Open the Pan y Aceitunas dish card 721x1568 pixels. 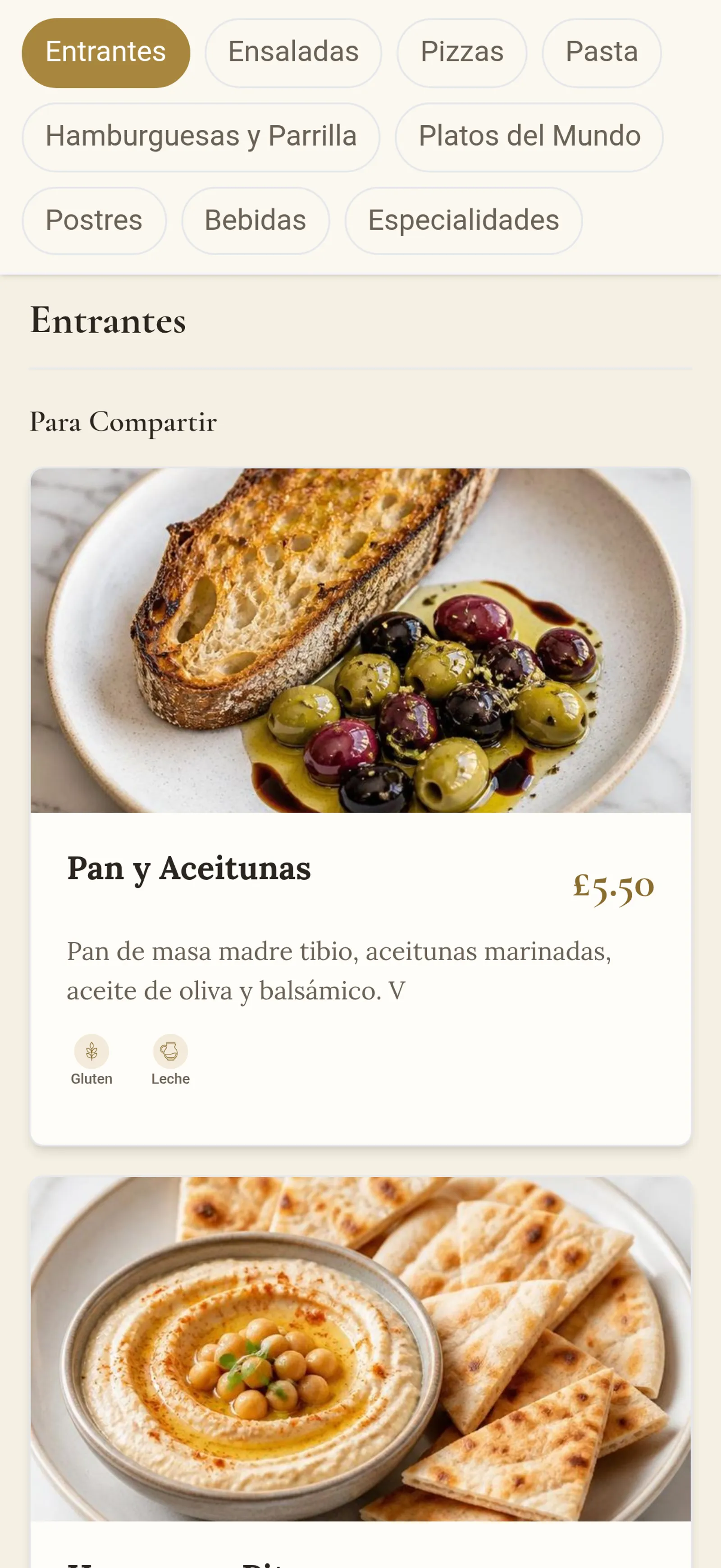tap(361, 806)
